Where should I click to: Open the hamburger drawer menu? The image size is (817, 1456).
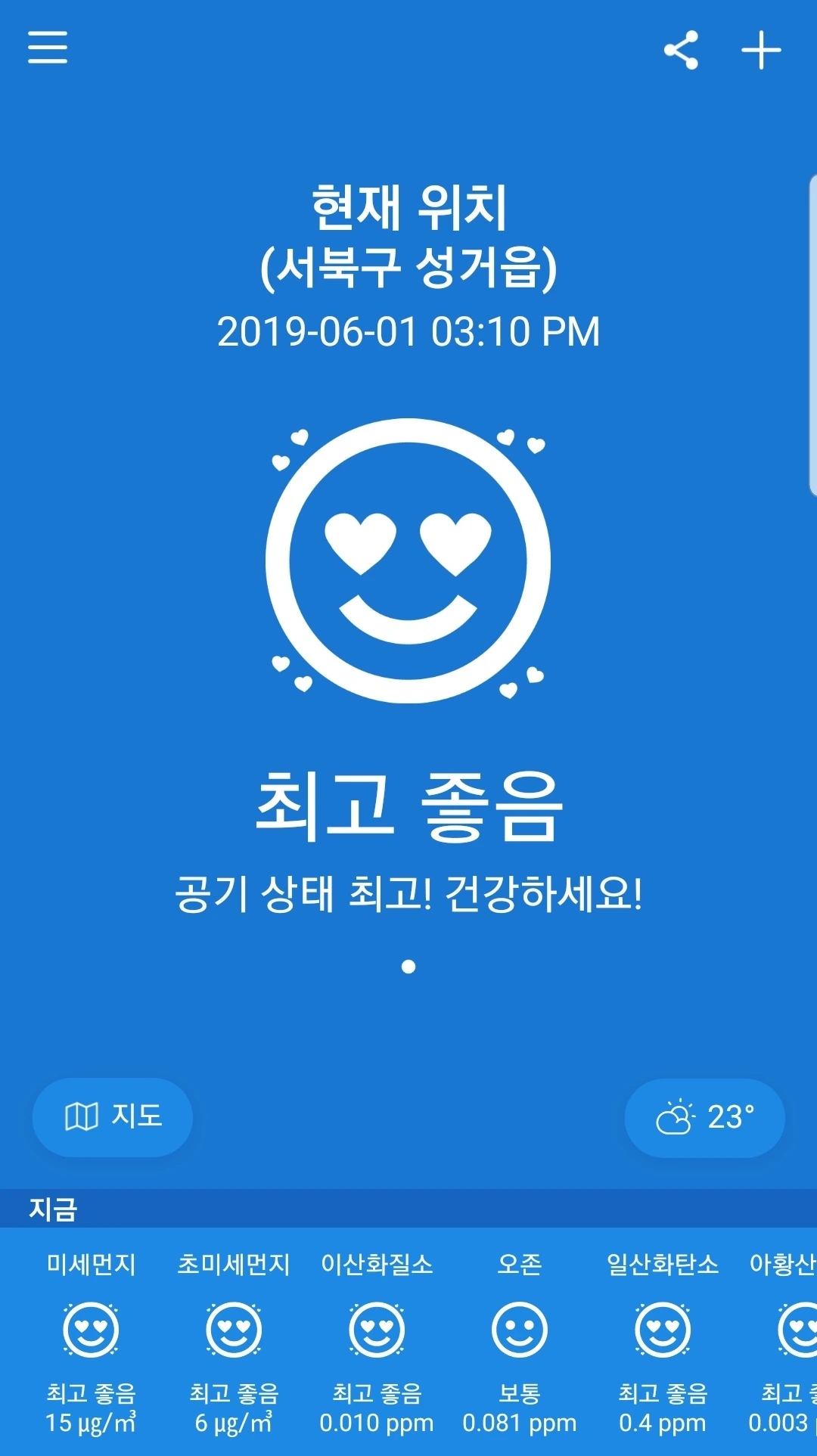[x=48, y=48]
